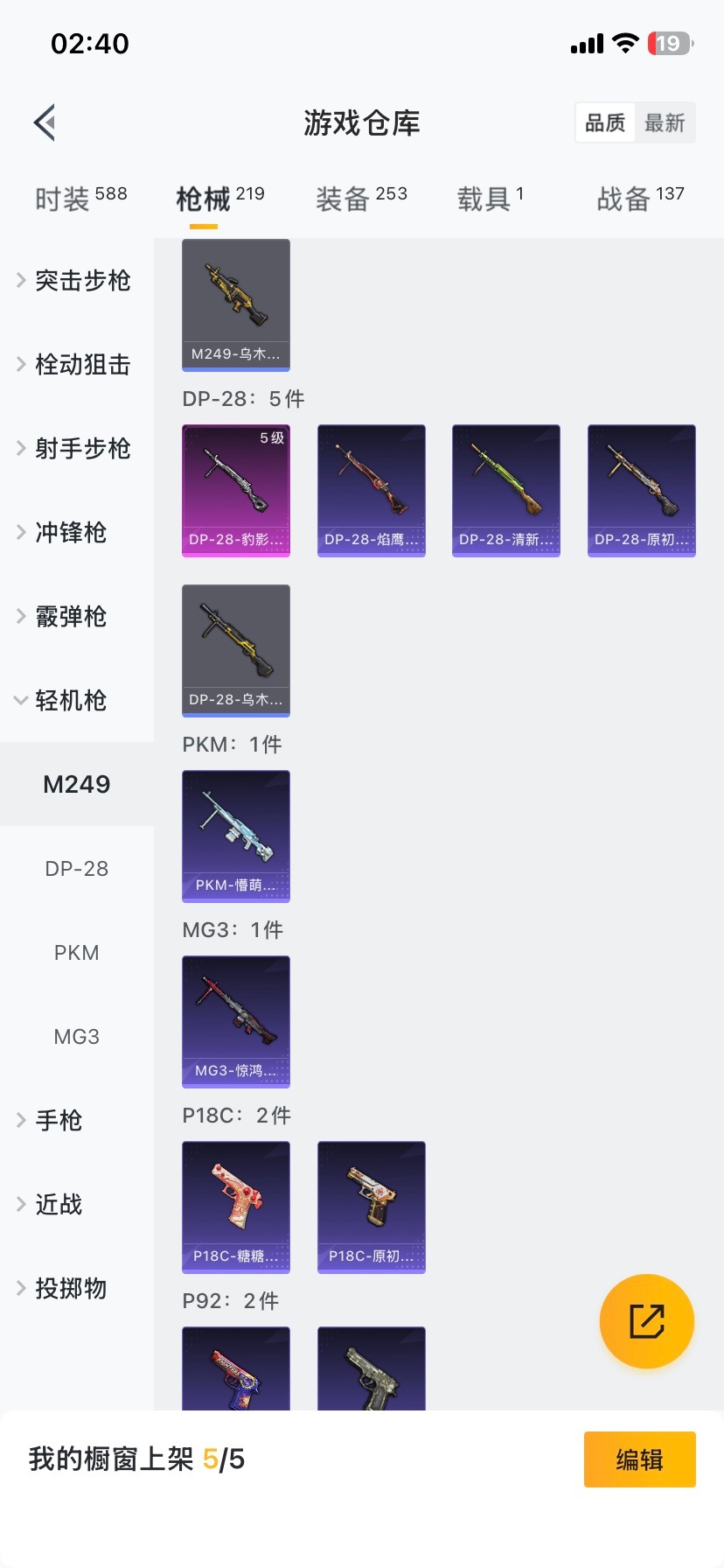Image resolution: width=724 pixels, height=1568 pixels.
Task: Select the level-5 DP-28-豹影 skin
Action: pyautogui.click(x=235, y=490)
